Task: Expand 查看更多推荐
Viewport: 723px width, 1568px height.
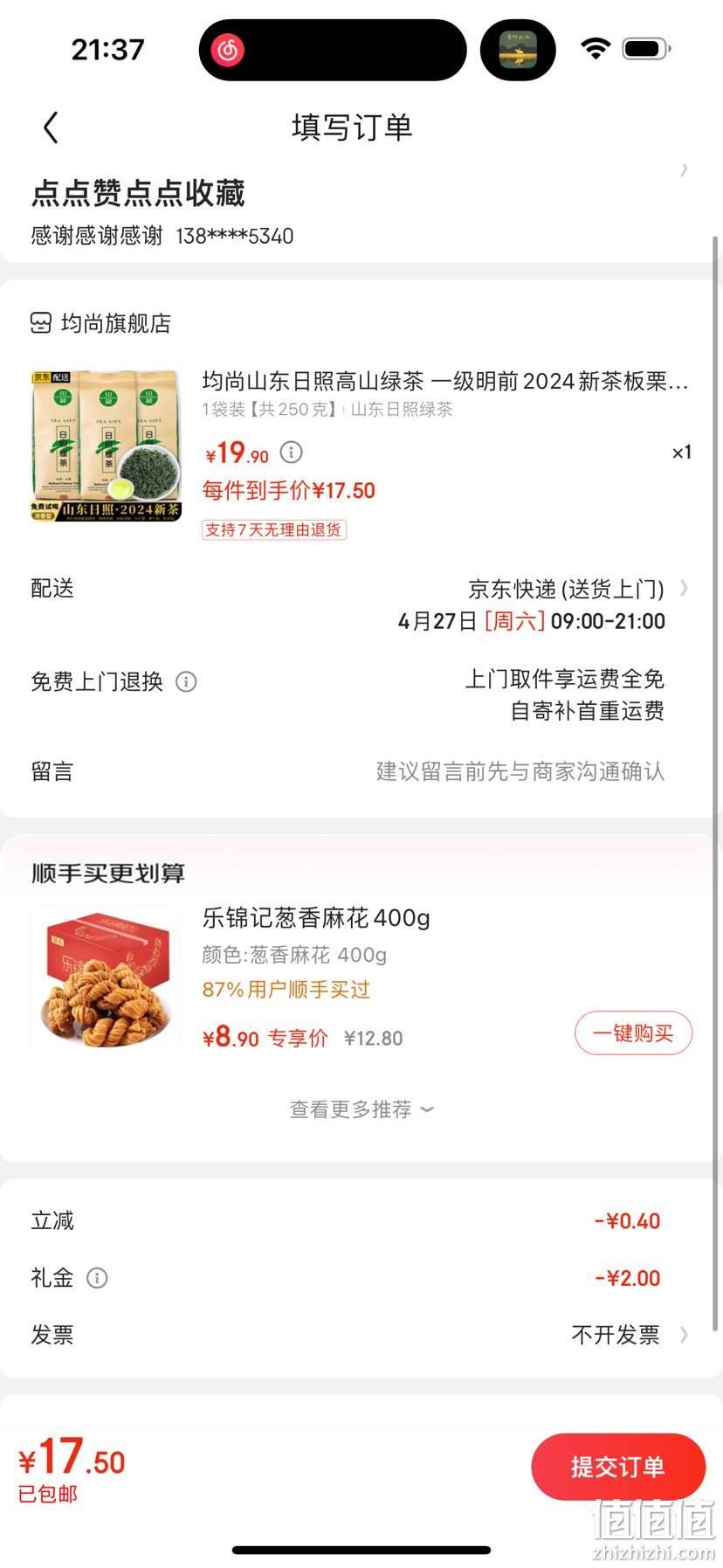Action: pos(361,1109)
